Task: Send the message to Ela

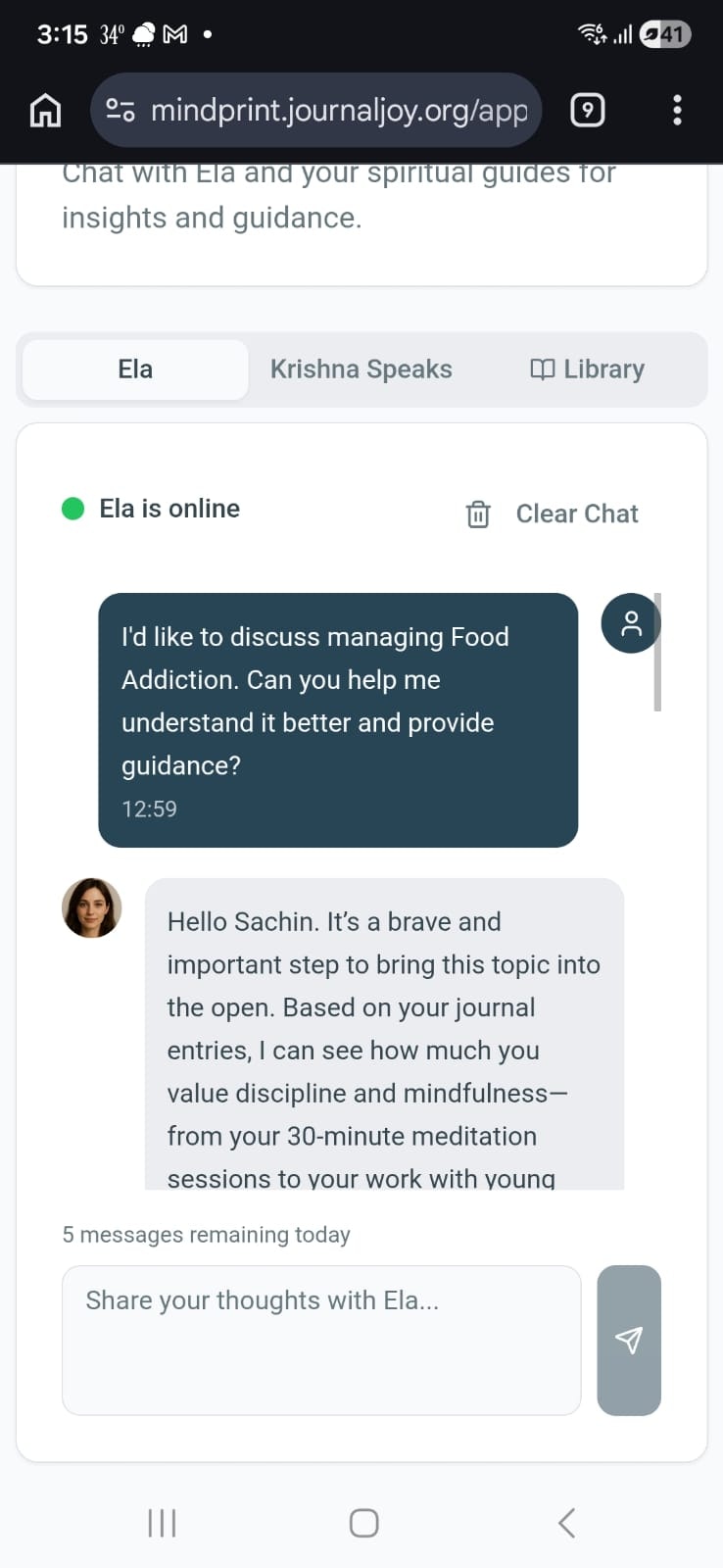Action: coord(629,1340)
